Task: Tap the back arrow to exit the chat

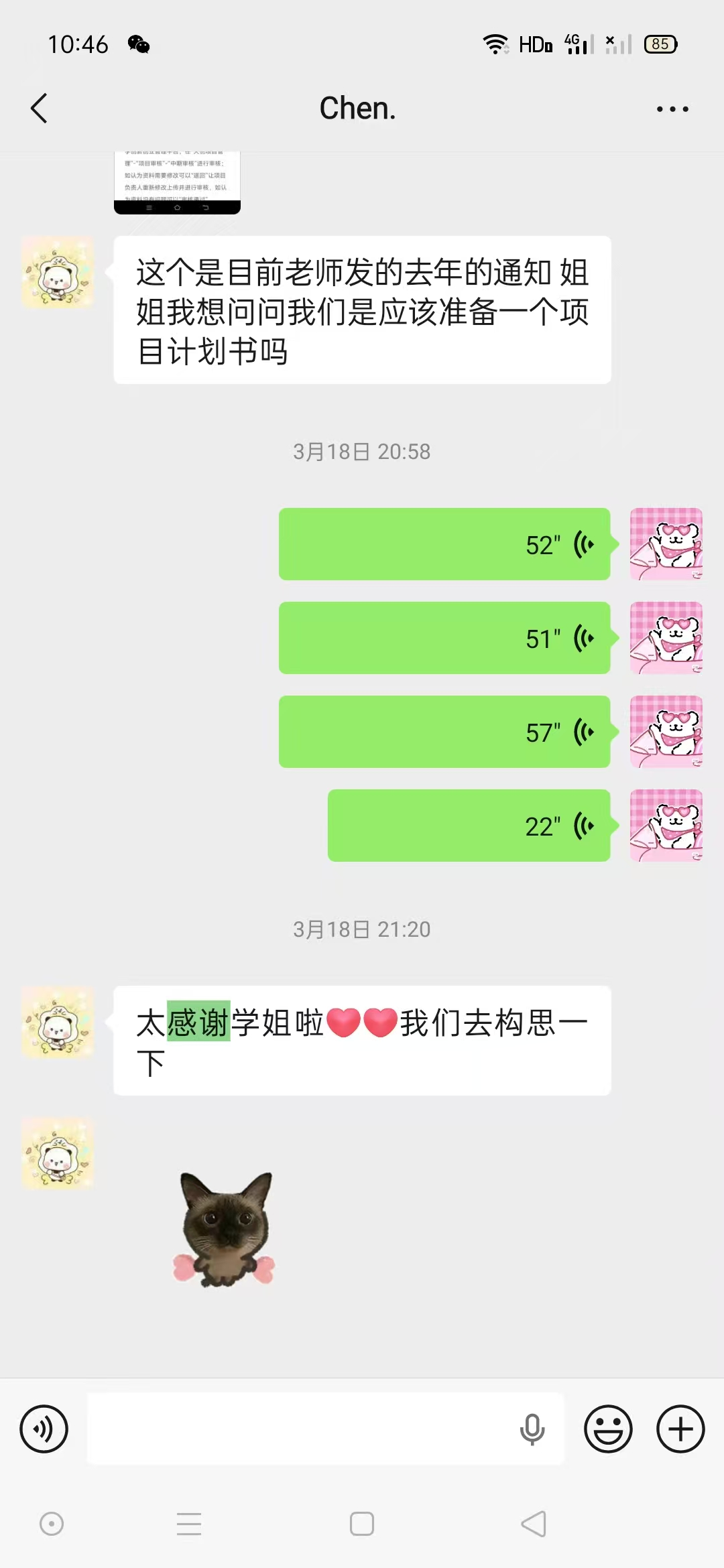Action: [x=39, y=108]
